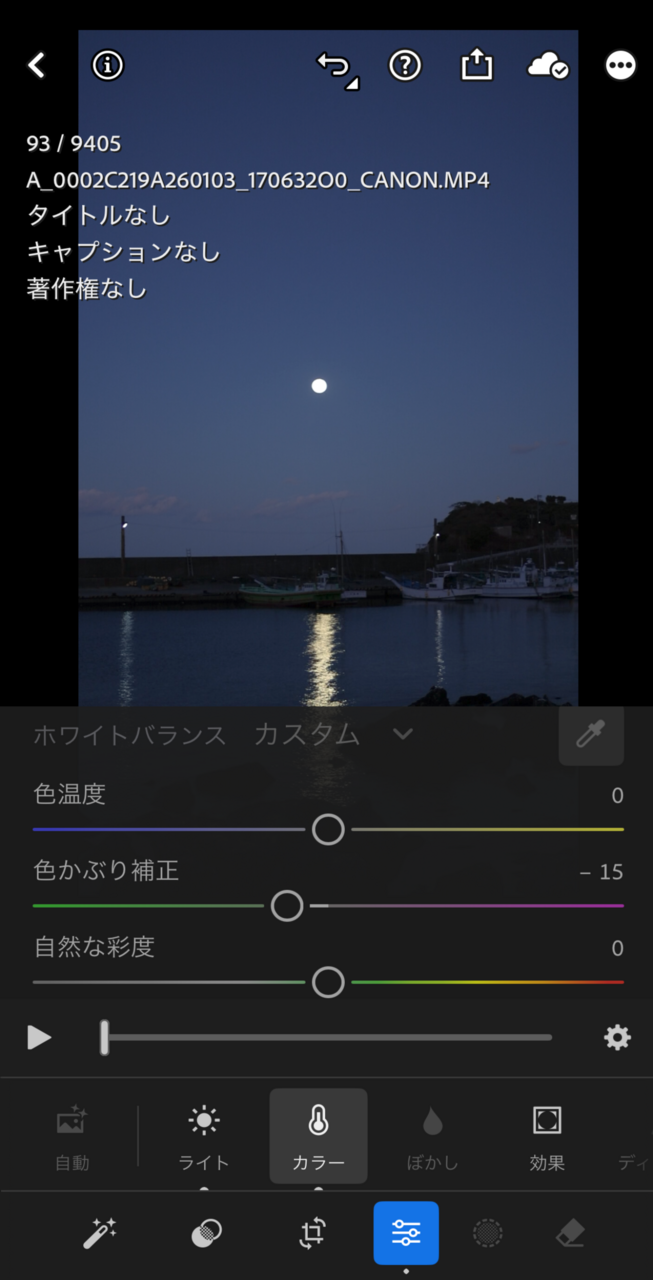Switch to the 効果 panel
This screenshot has width=653, height=1280.
547,1136
